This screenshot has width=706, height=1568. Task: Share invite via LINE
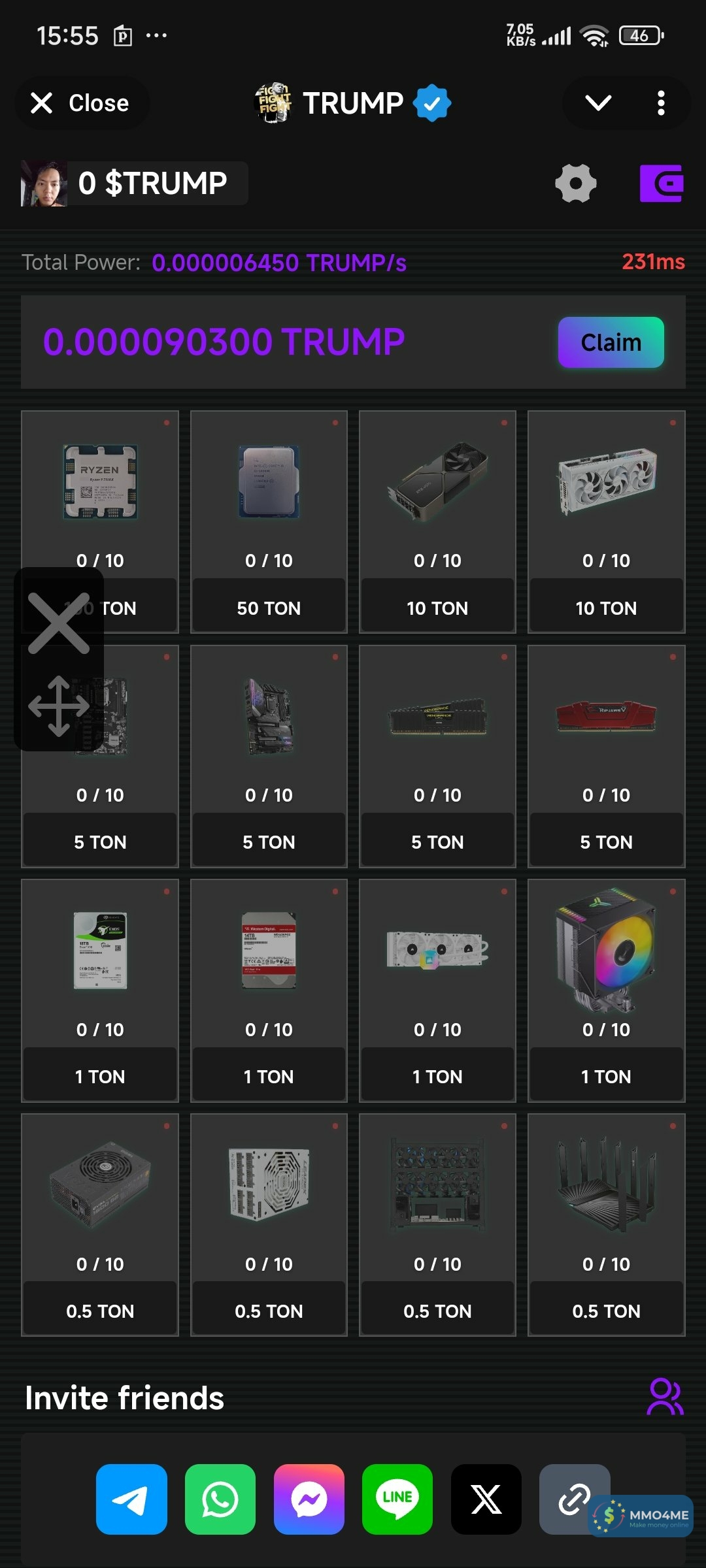coord(397,1499)
